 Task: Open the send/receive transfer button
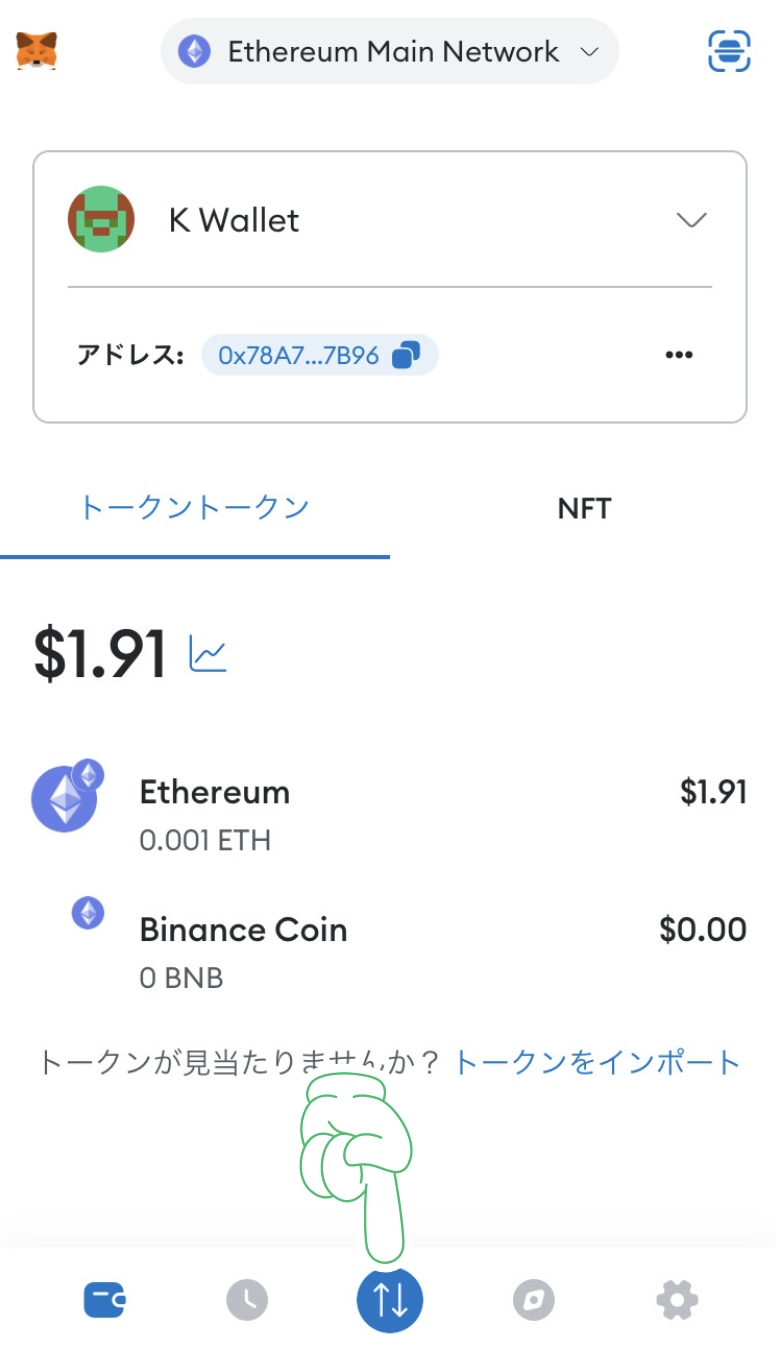(389, 1300)
